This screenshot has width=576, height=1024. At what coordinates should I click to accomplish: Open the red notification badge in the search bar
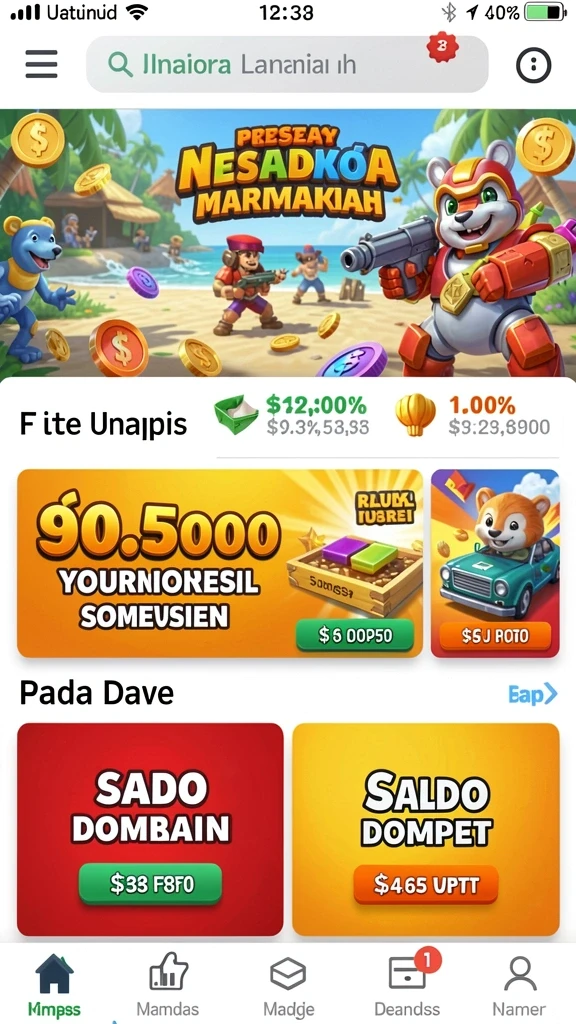443,46
